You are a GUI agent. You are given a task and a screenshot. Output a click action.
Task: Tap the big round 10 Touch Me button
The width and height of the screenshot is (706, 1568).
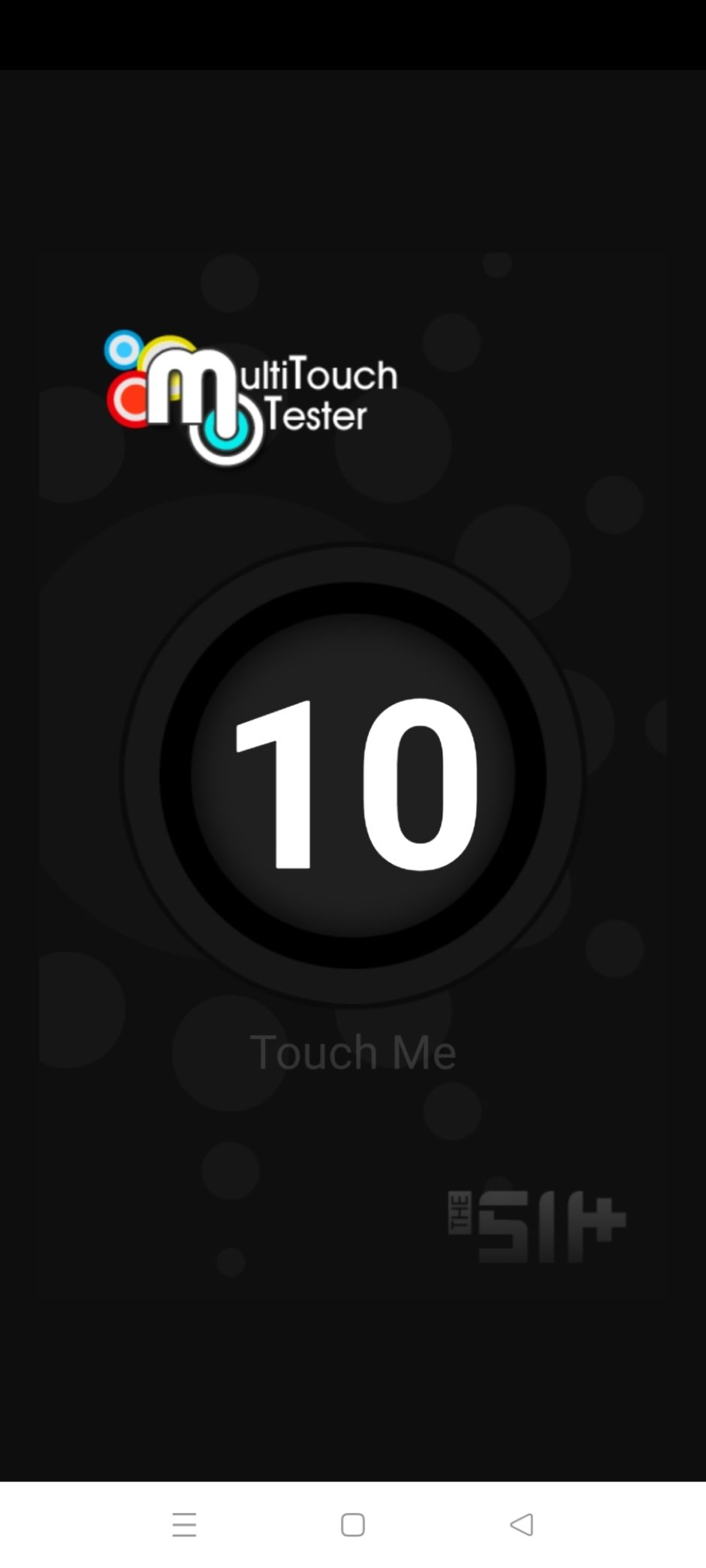(352, 775)
